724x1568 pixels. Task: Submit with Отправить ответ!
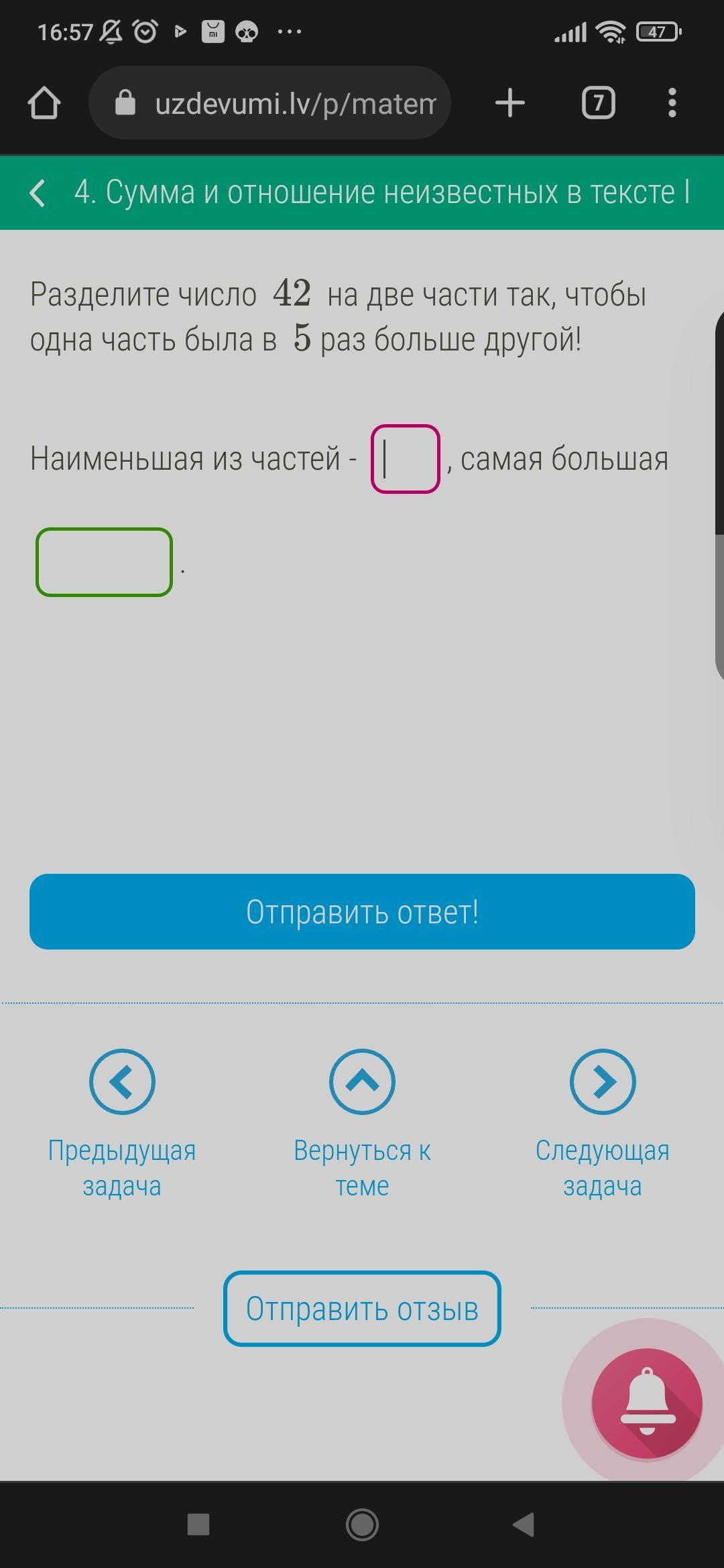362,912
